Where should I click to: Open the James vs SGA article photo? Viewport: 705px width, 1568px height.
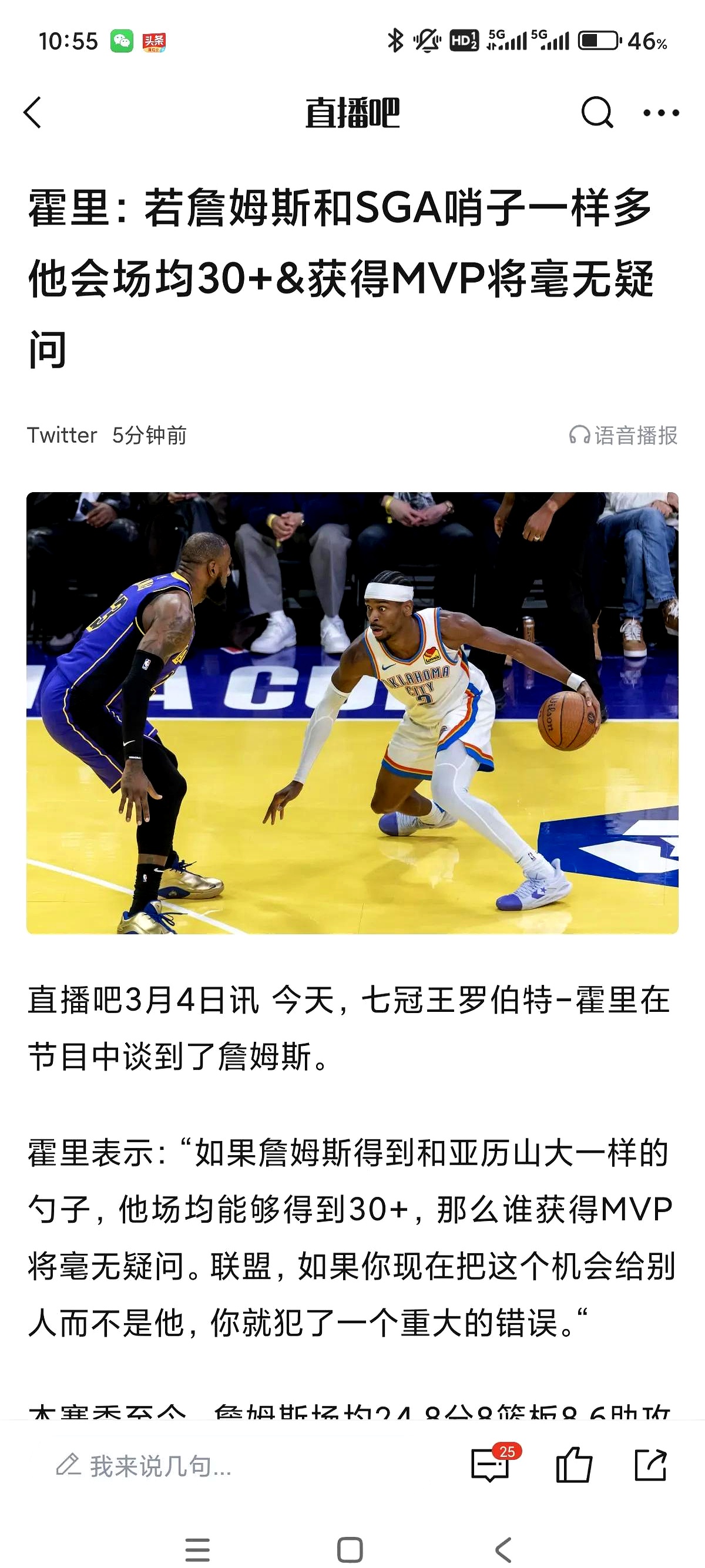point(352,712)
